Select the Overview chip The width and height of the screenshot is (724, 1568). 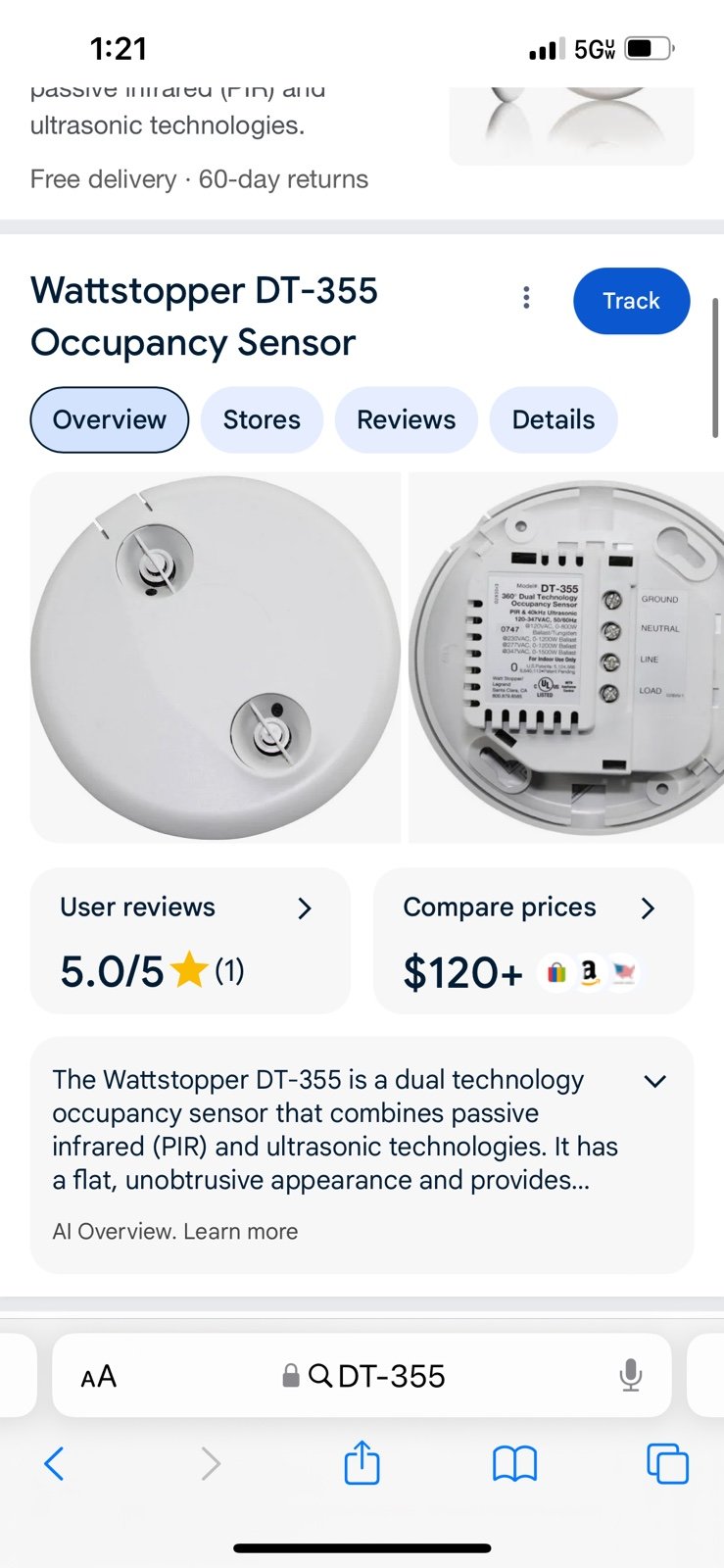110,419
